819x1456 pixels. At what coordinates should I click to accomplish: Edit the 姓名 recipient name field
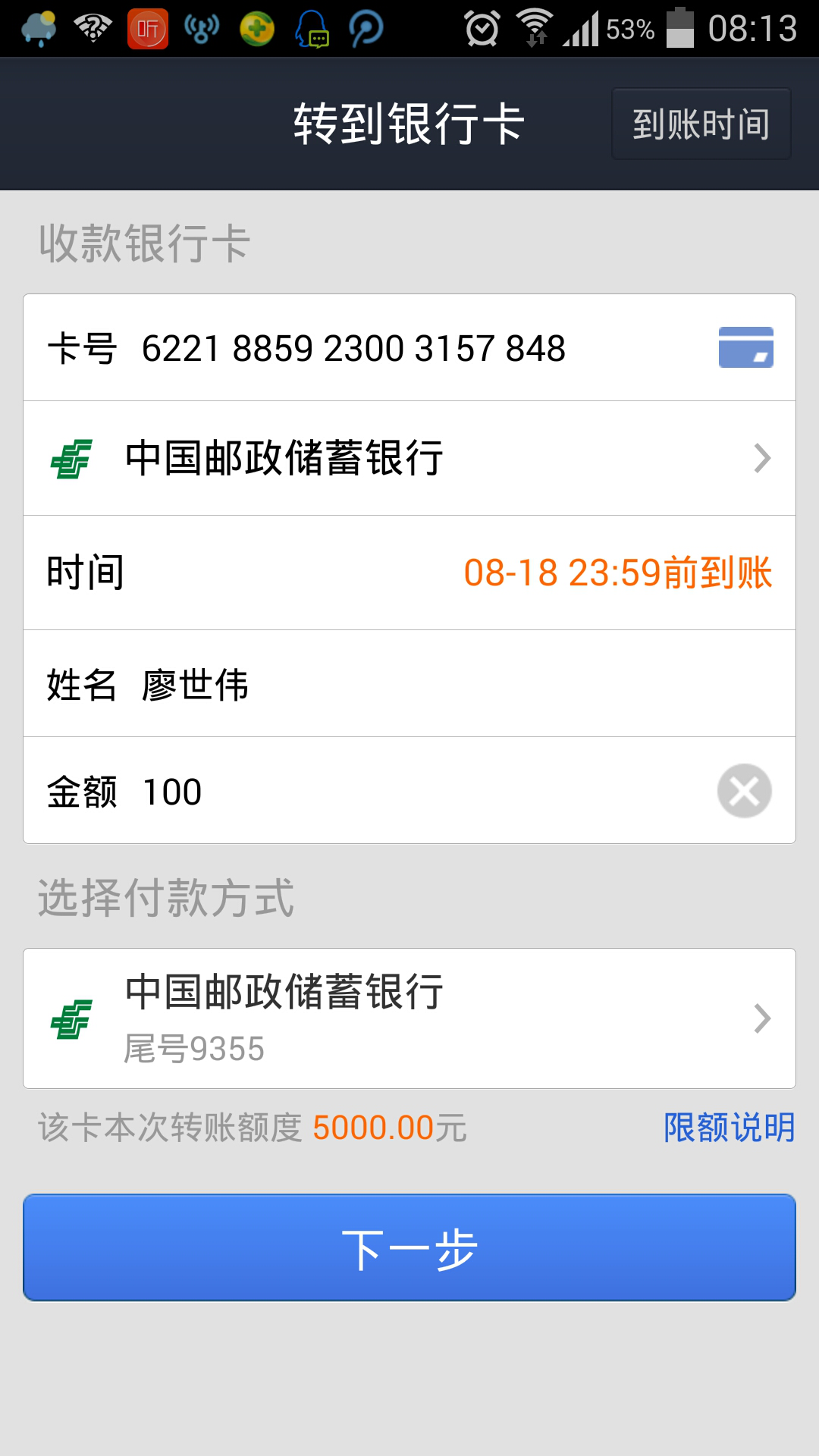(x=455, y=684)
